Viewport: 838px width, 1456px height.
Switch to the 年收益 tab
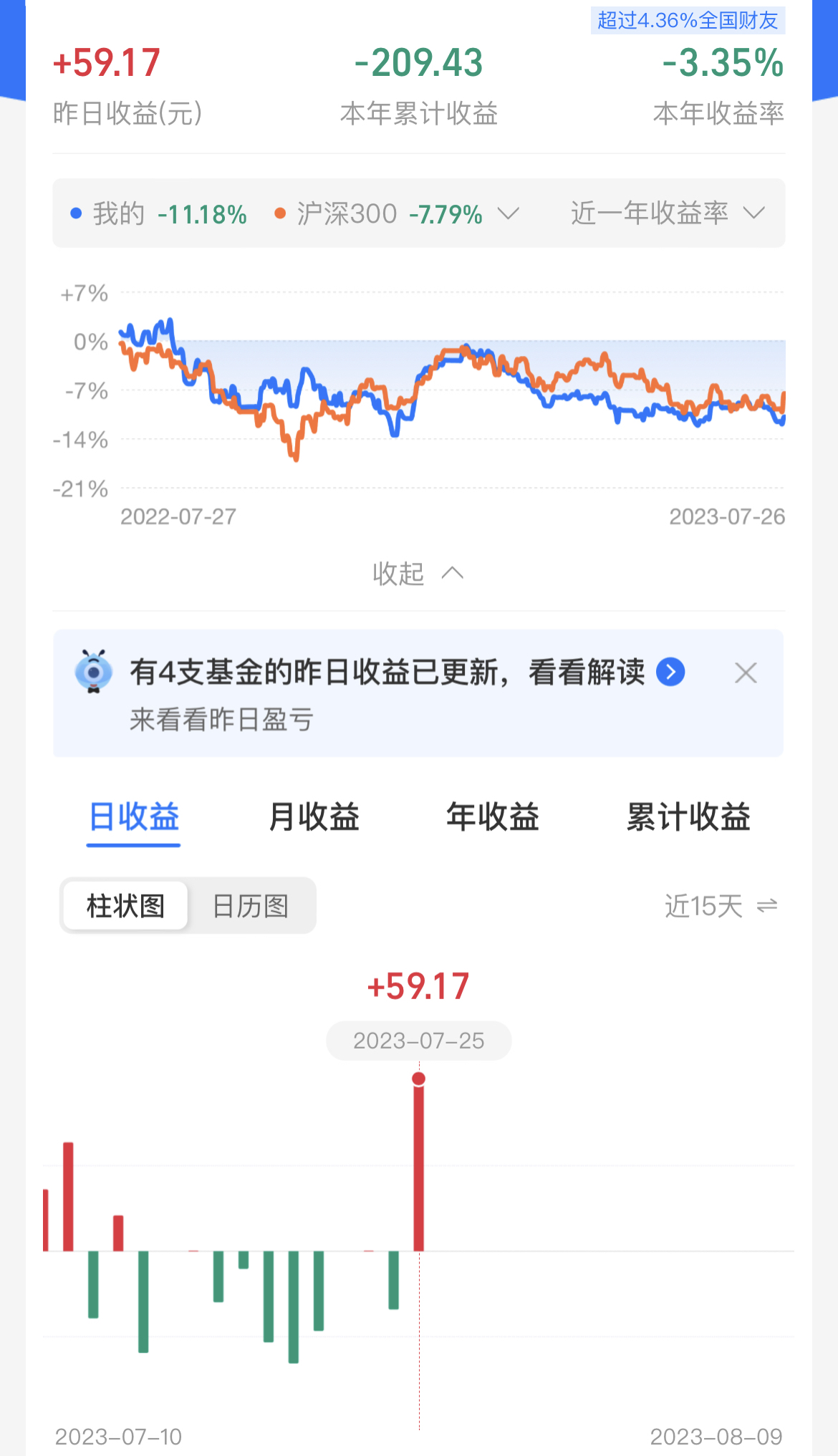click(x=493, y=816)
